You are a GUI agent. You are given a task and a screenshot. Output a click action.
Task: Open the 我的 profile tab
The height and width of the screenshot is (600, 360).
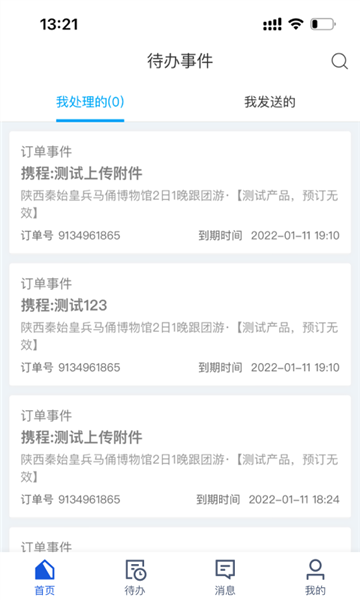pyautogui.click(x=315, y=577)
